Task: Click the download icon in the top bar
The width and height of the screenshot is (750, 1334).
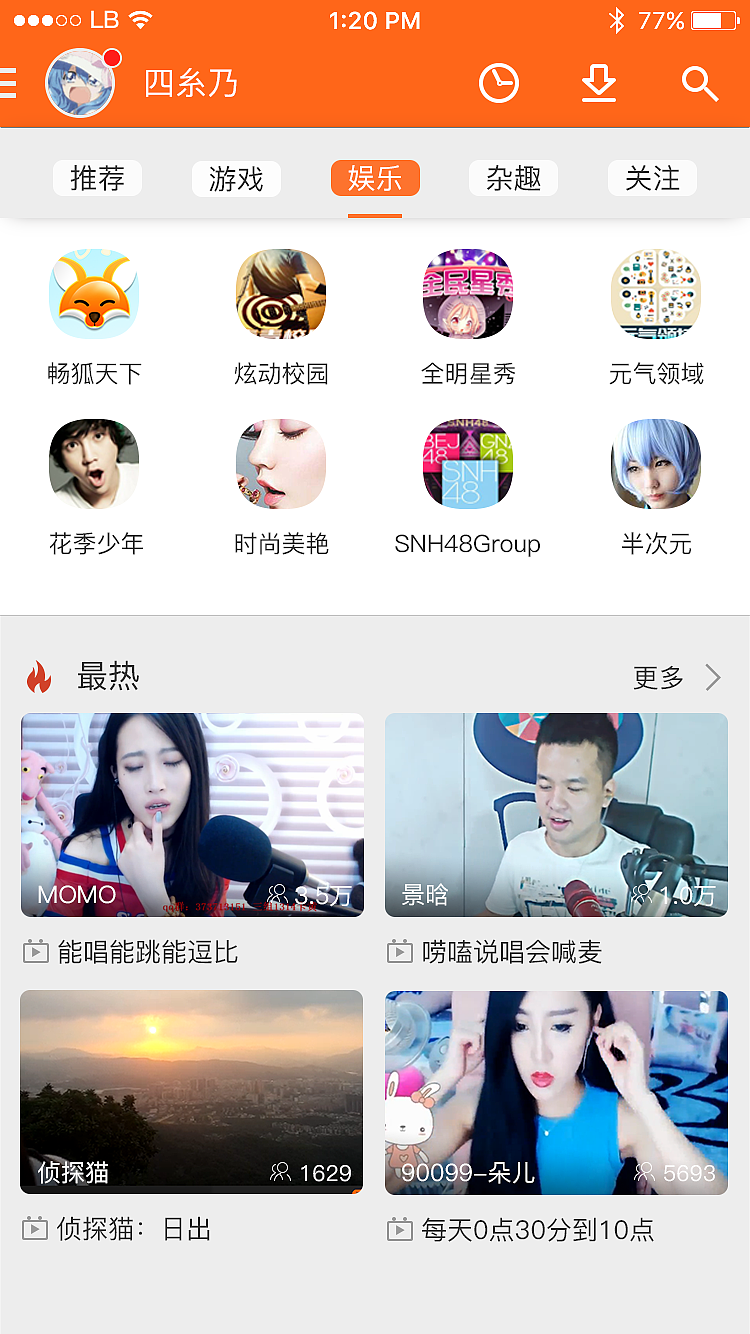Action: click(599, 84)
